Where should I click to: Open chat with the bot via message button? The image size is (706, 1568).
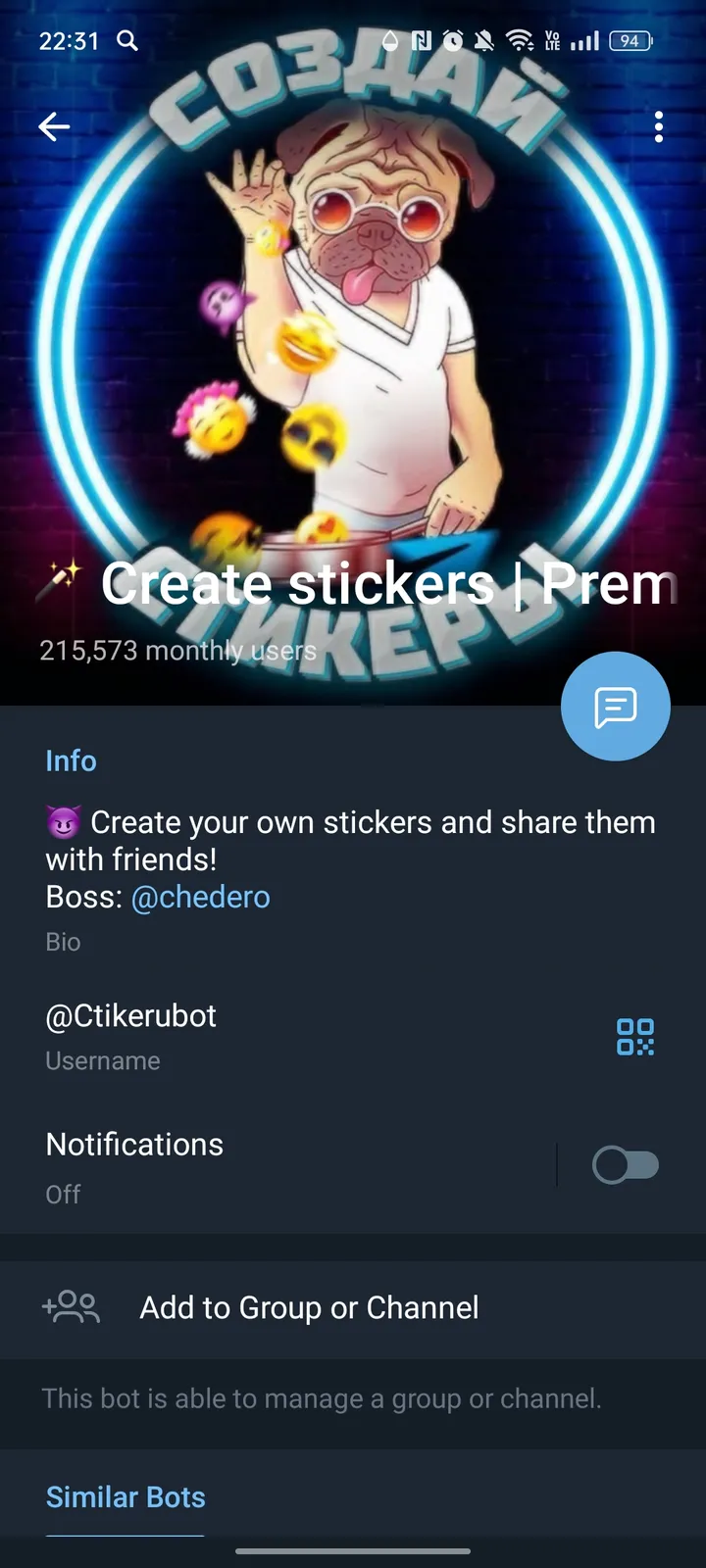[x=616, y=706]
